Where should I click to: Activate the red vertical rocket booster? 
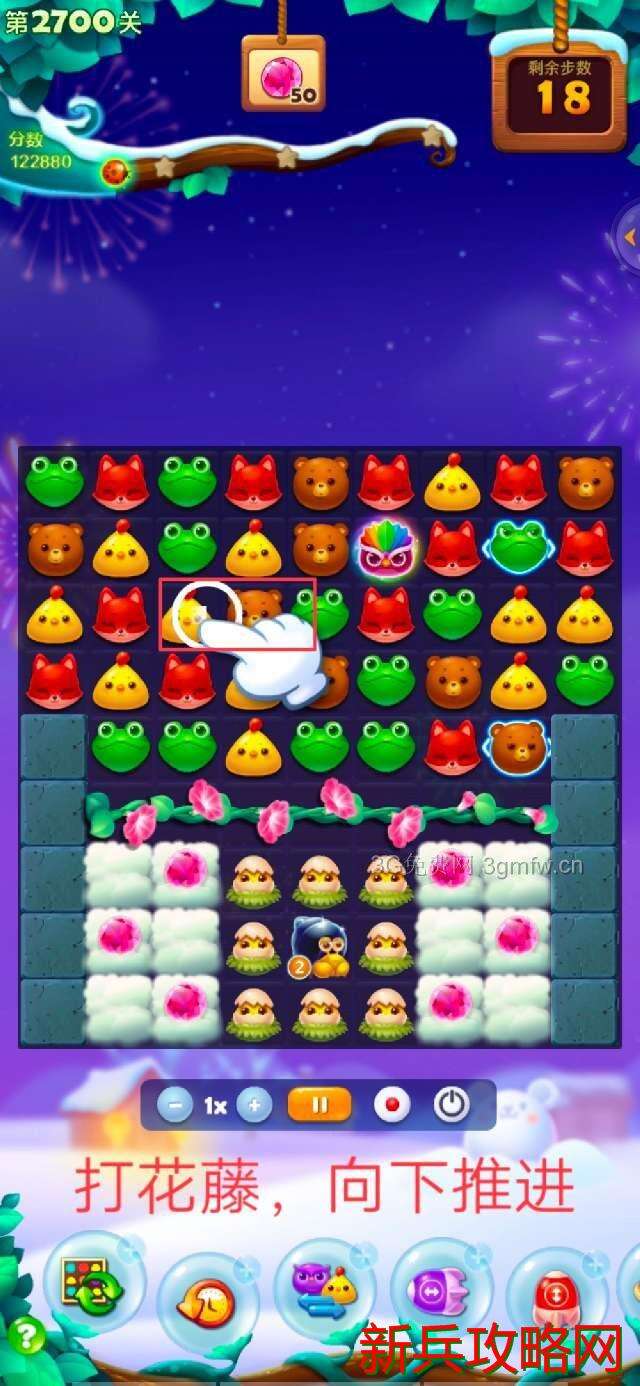pyautogui.click(x=556, y=1296)
